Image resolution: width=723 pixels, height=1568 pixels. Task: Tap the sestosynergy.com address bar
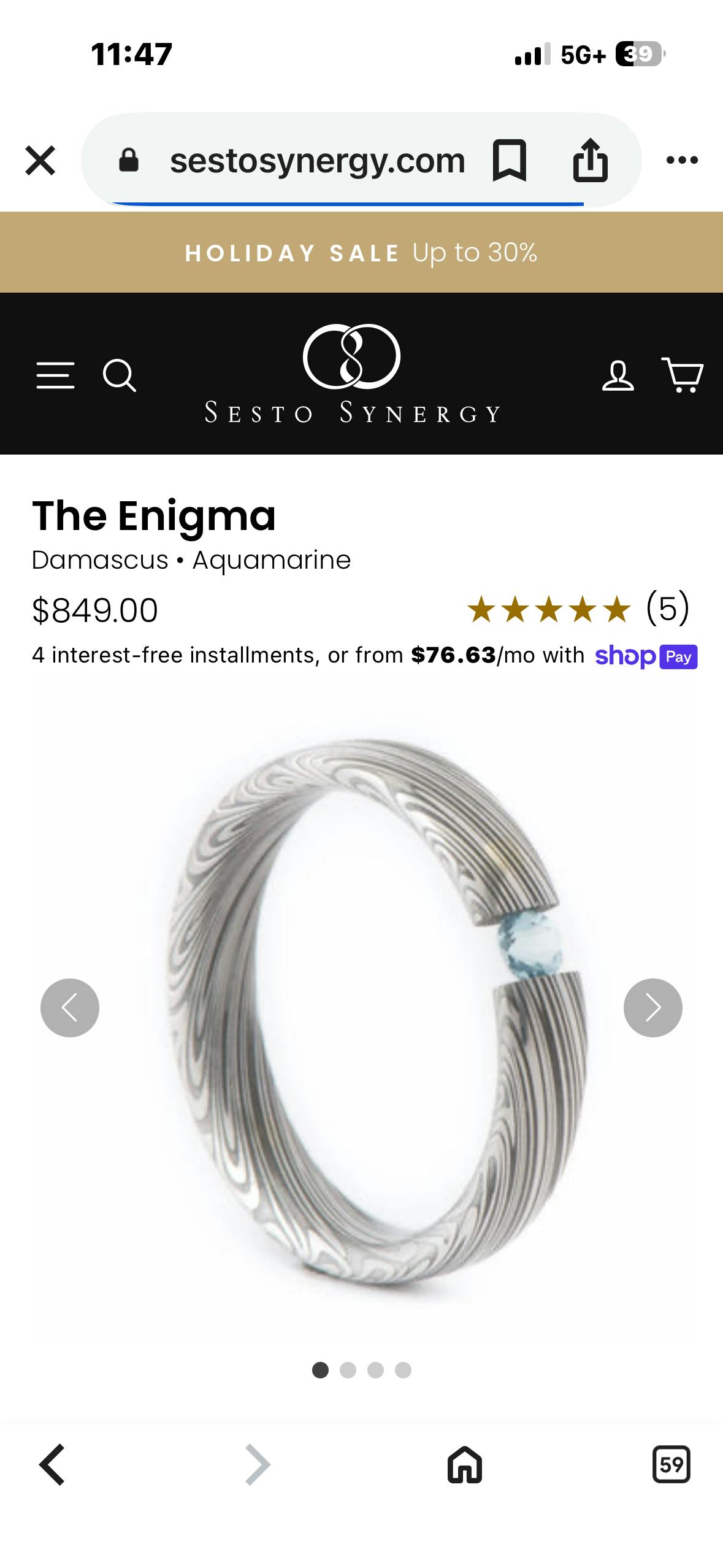(317, 161)
